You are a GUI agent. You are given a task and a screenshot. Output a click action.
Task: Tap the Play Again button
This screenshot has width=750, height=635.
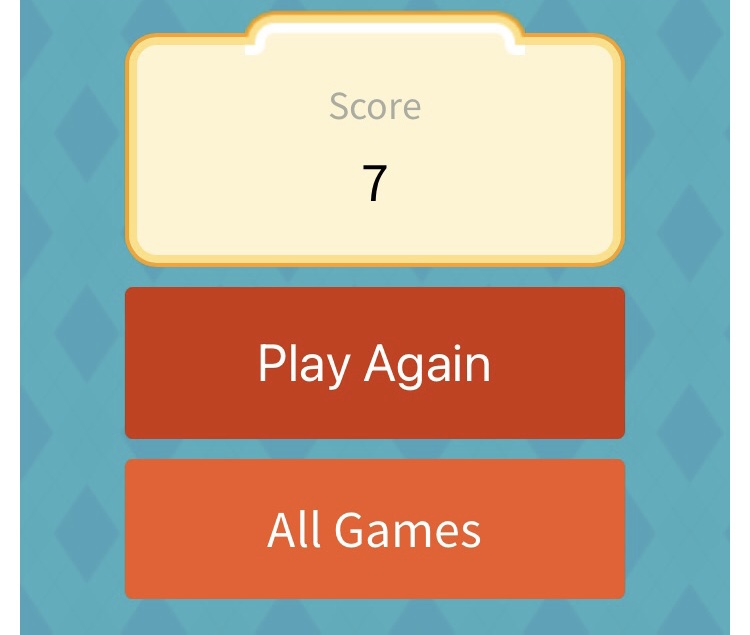click(374, 363)
